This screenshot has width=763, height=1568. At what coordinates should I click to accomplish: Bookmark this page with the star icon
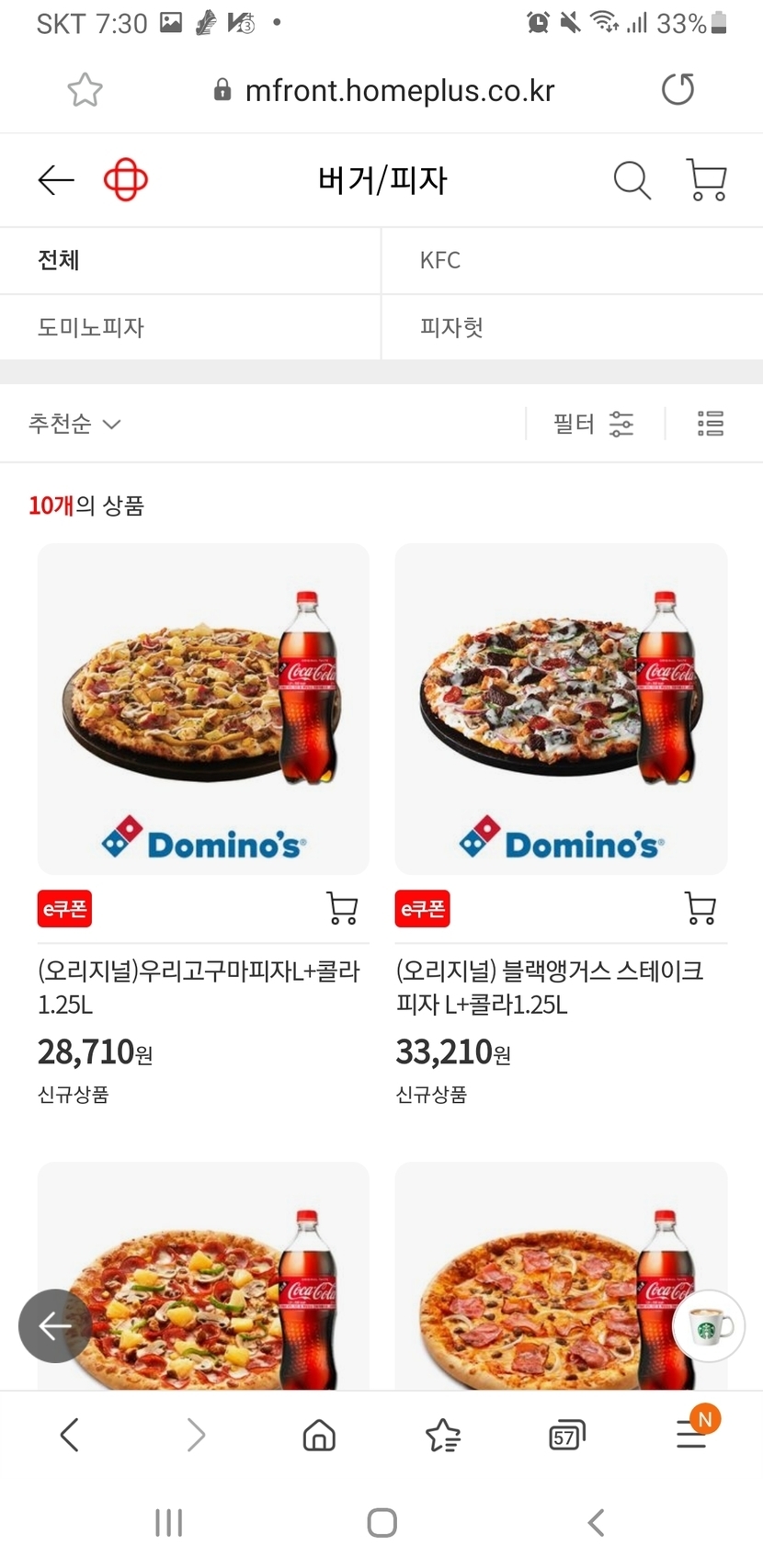pyautogui.click(x=85, y=90)
